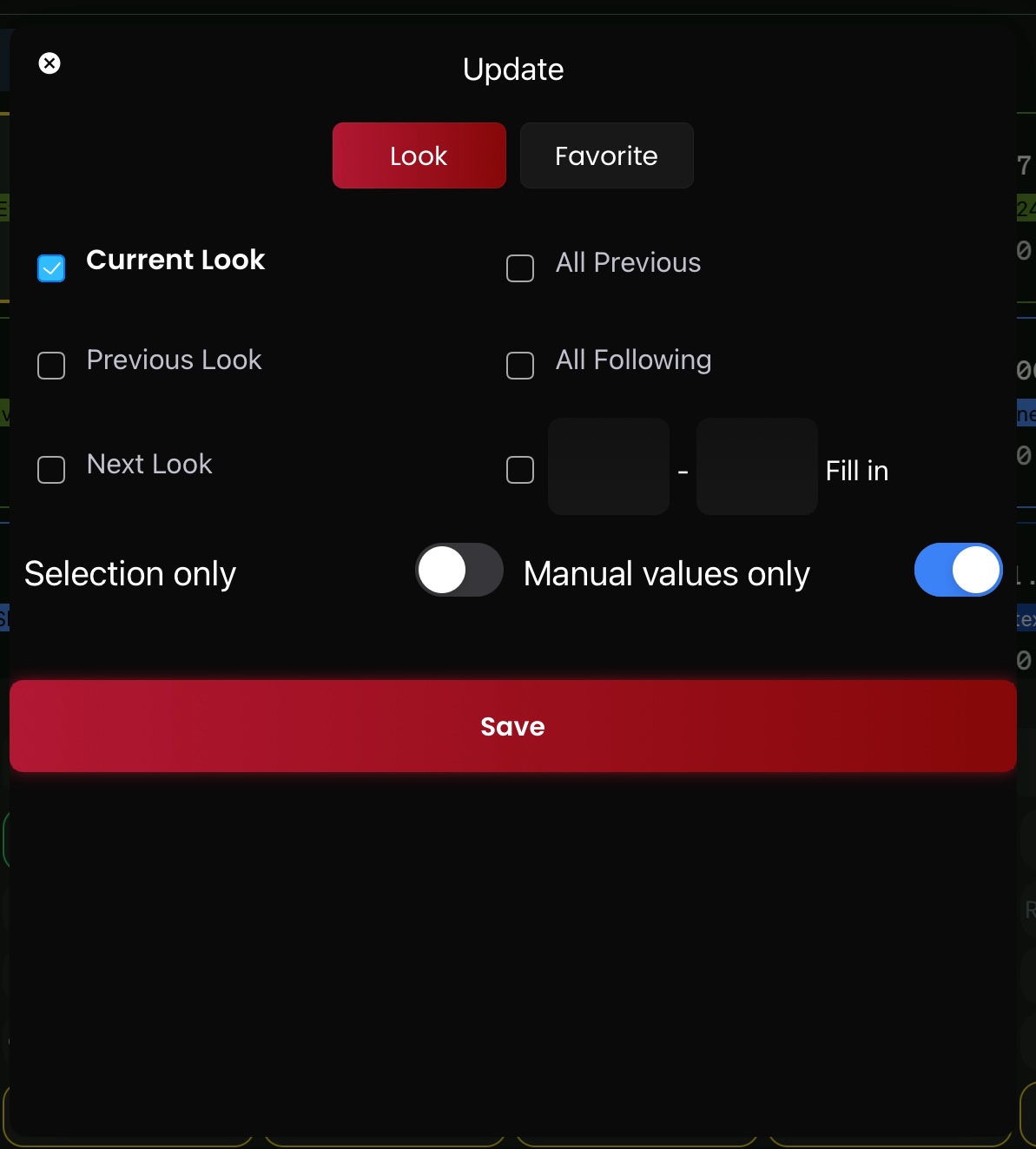
Task: Click the Next Look label
Action: coord(148,464)
